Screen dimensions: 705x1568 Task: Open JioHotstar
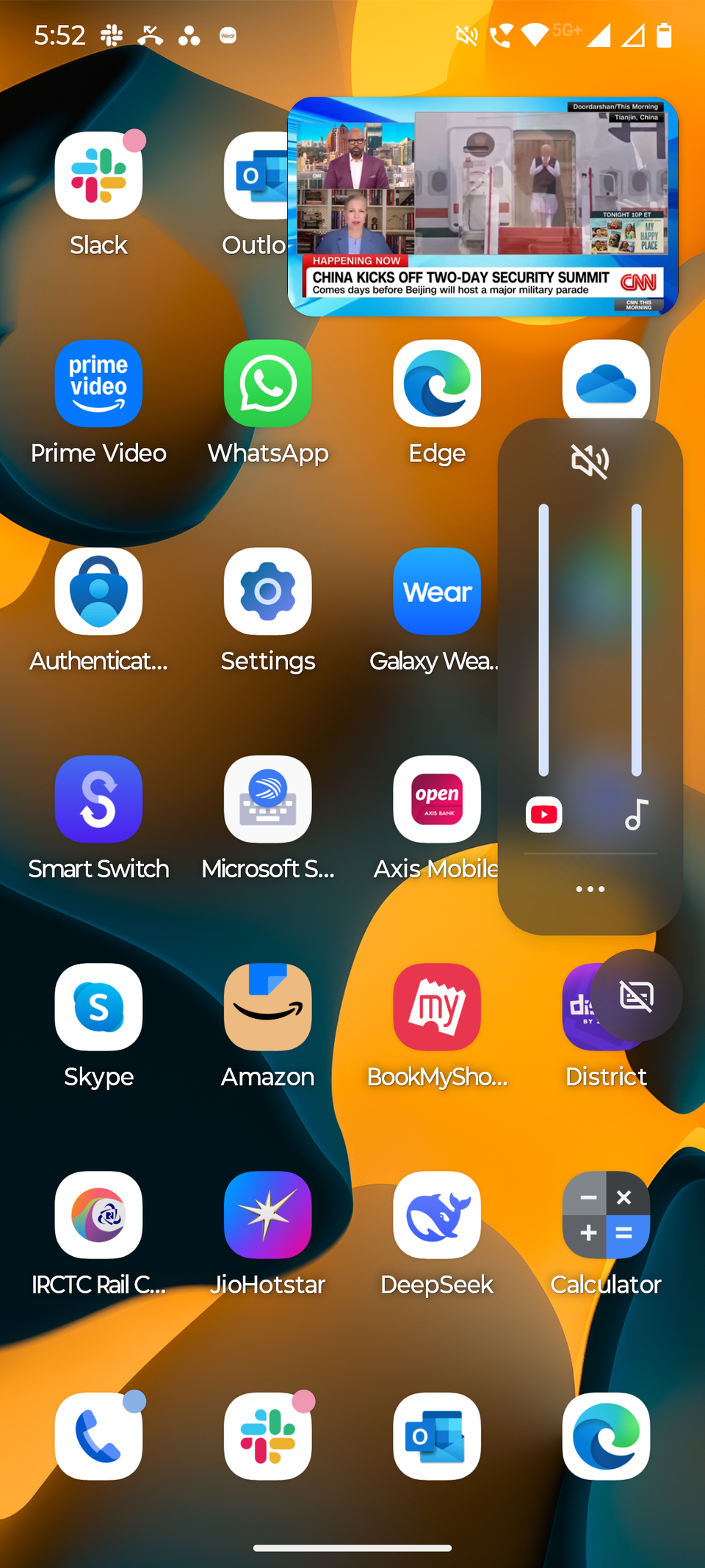(x=267, y=1216)
